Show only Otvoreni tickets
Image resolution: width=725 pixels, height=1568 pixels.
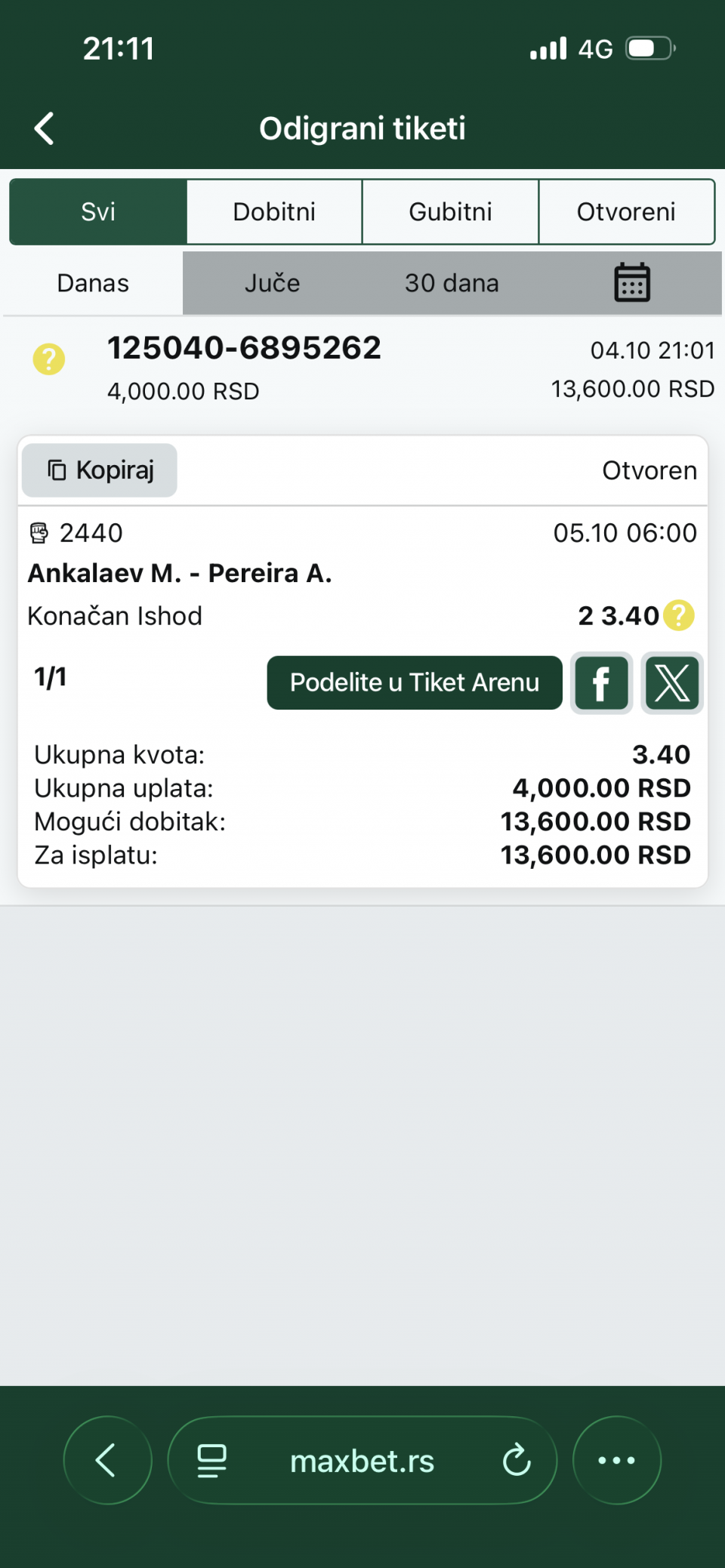click(626, 212)
